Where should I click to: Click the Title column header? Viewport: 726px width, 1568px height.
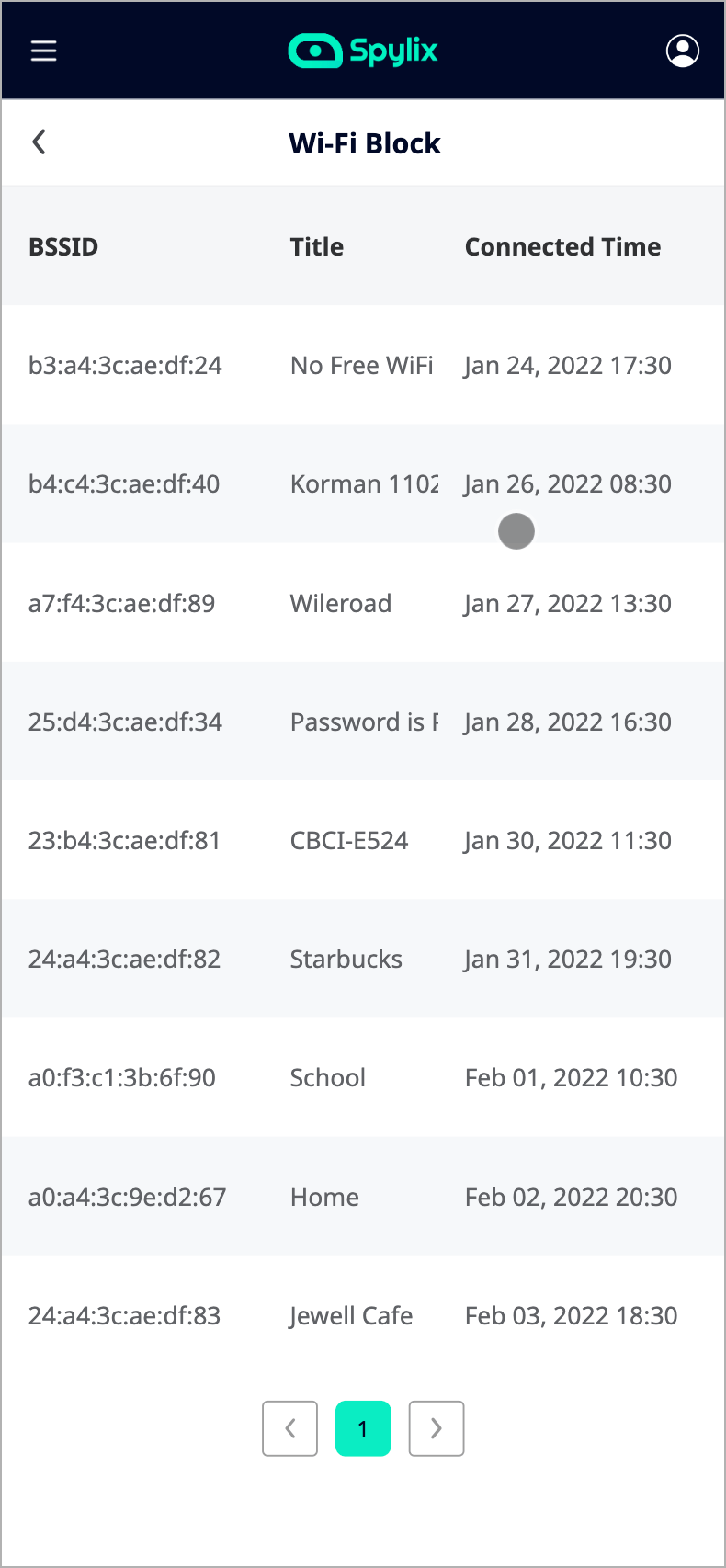click(316, 246)
